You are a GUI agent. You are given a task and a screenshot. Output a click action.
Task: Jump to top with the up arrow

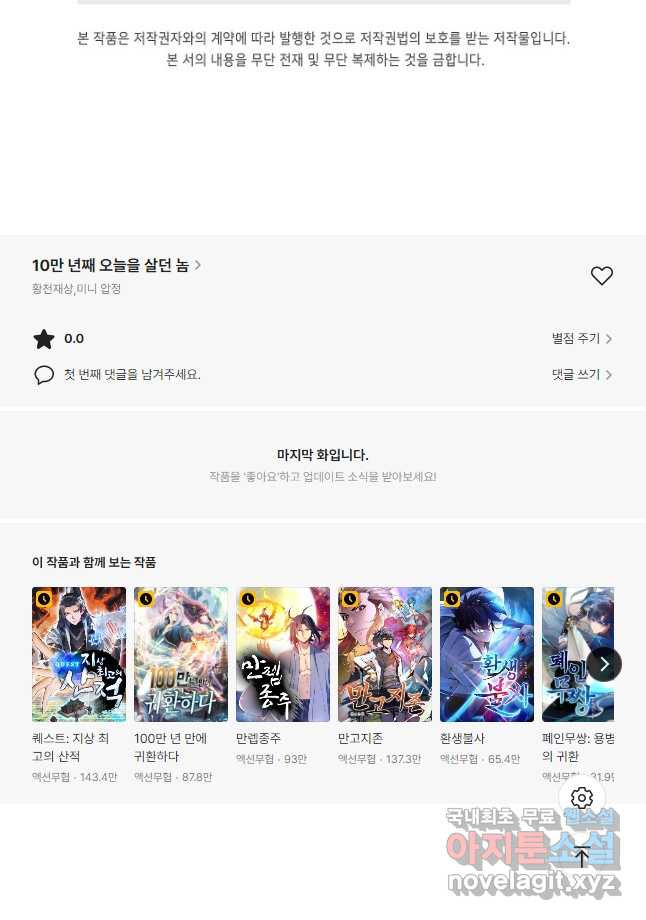pos(582,856)
